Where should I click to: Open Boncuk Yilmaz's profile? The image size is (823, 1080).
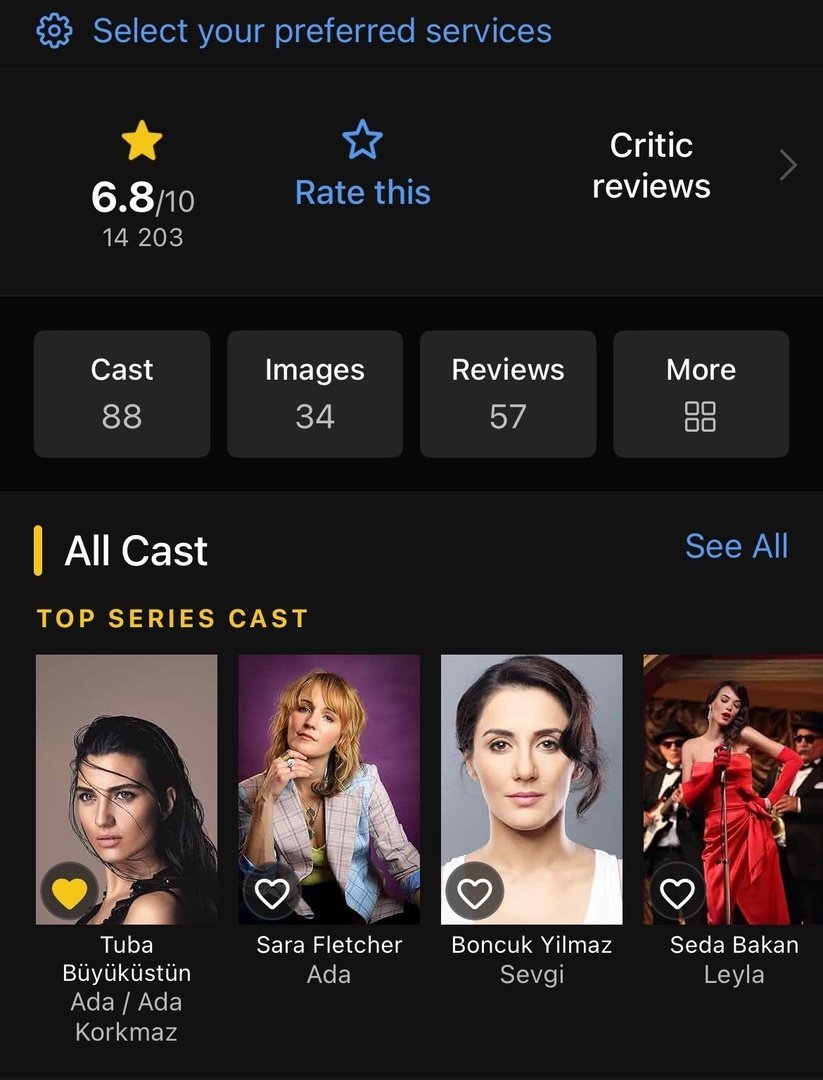[531, 760]
